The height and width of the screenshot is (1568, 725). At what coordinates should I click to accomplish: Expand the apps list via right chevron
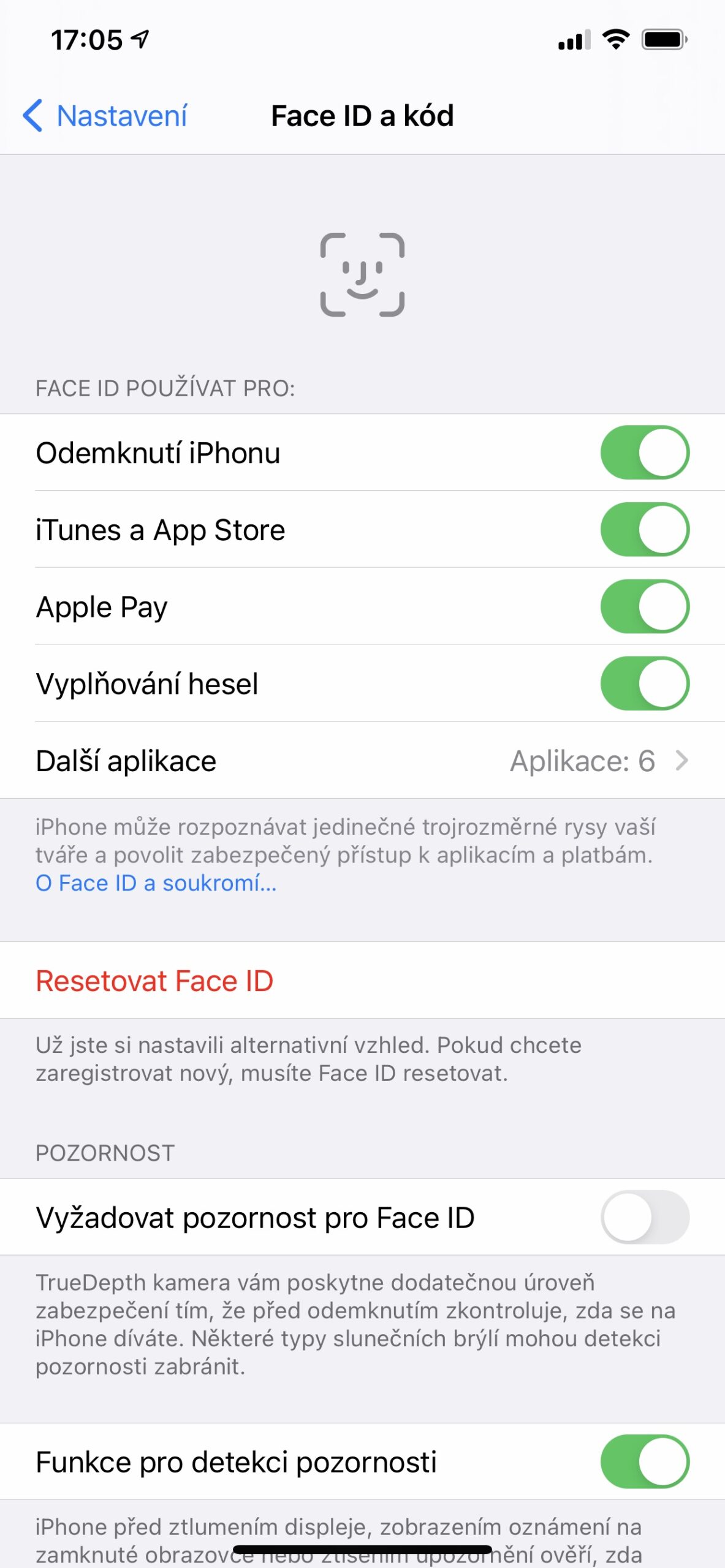click(x=681, y=761)
